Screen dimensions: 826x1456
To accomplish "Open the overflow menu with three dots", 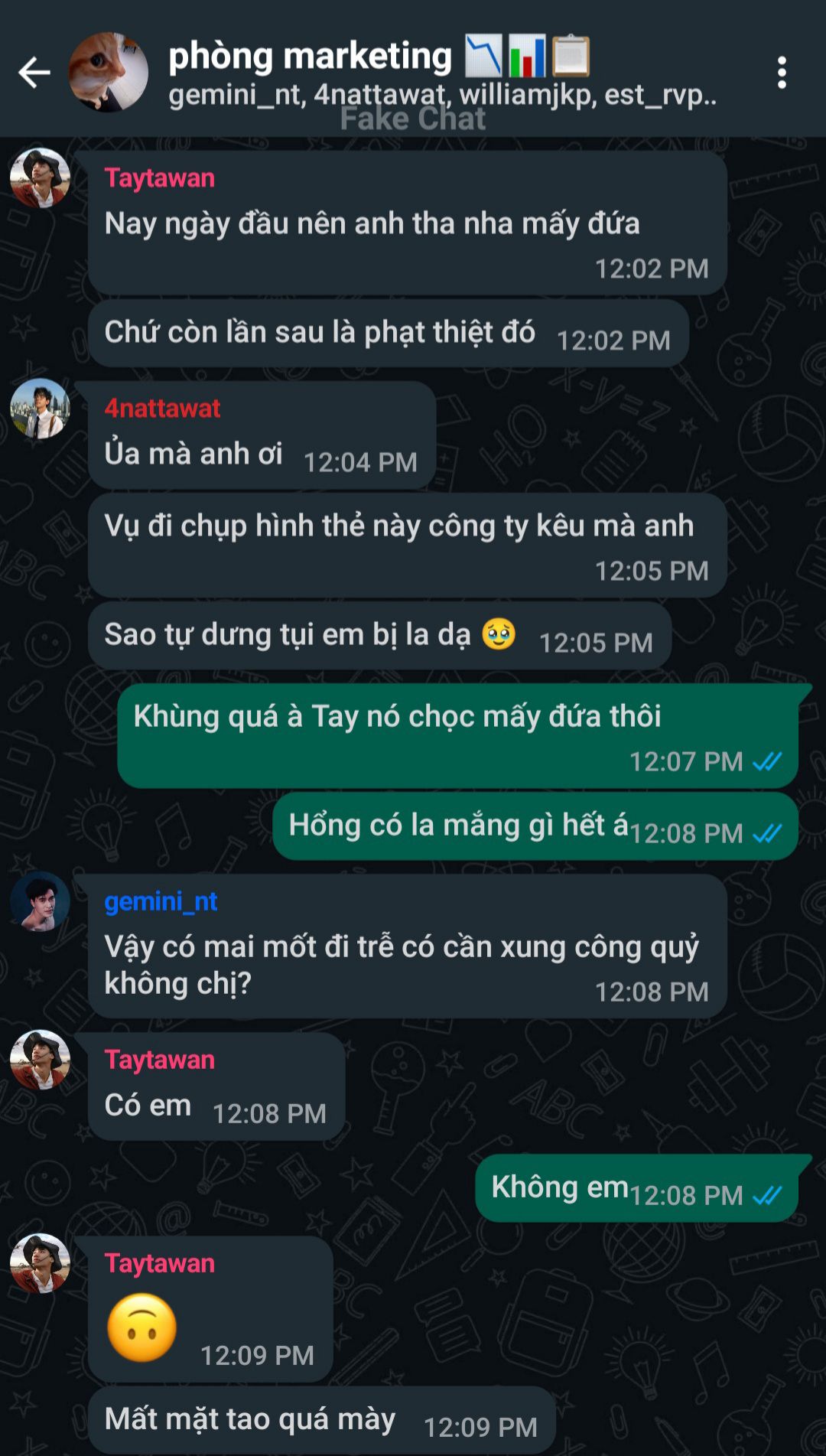I will (x=781, y=73).
